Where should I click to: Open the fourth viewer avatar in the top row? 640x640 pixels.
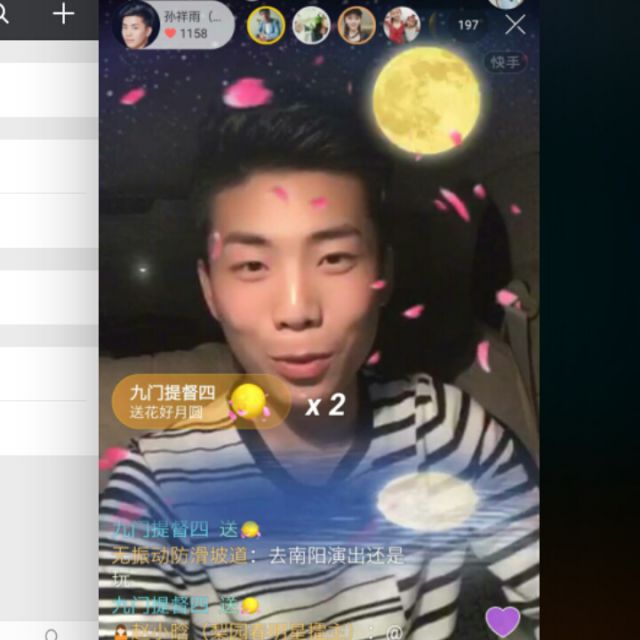tap(401, 25)
